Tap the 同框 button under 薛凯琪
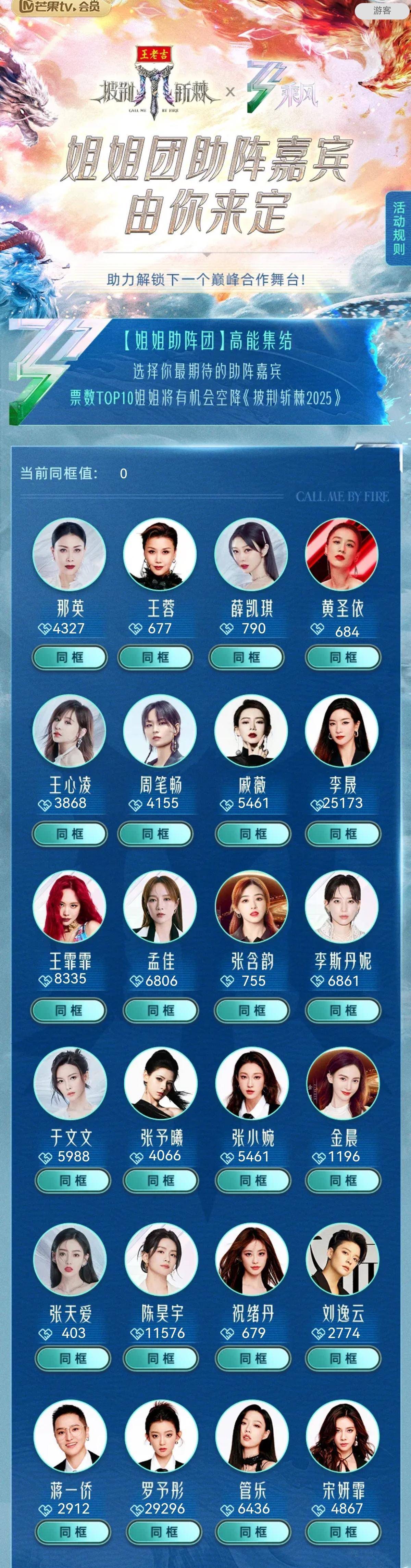The width and height of the screenshot is (411, 1568). click(247, 657)
